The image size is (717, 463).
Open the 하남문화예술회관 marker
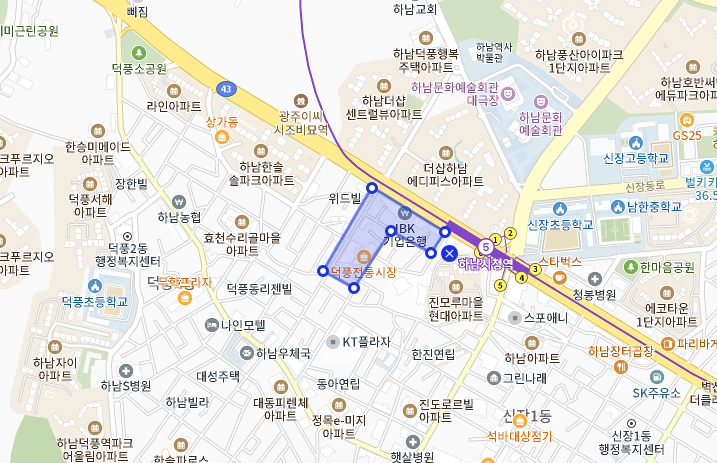pyautogui.click(x=541, y=101)
